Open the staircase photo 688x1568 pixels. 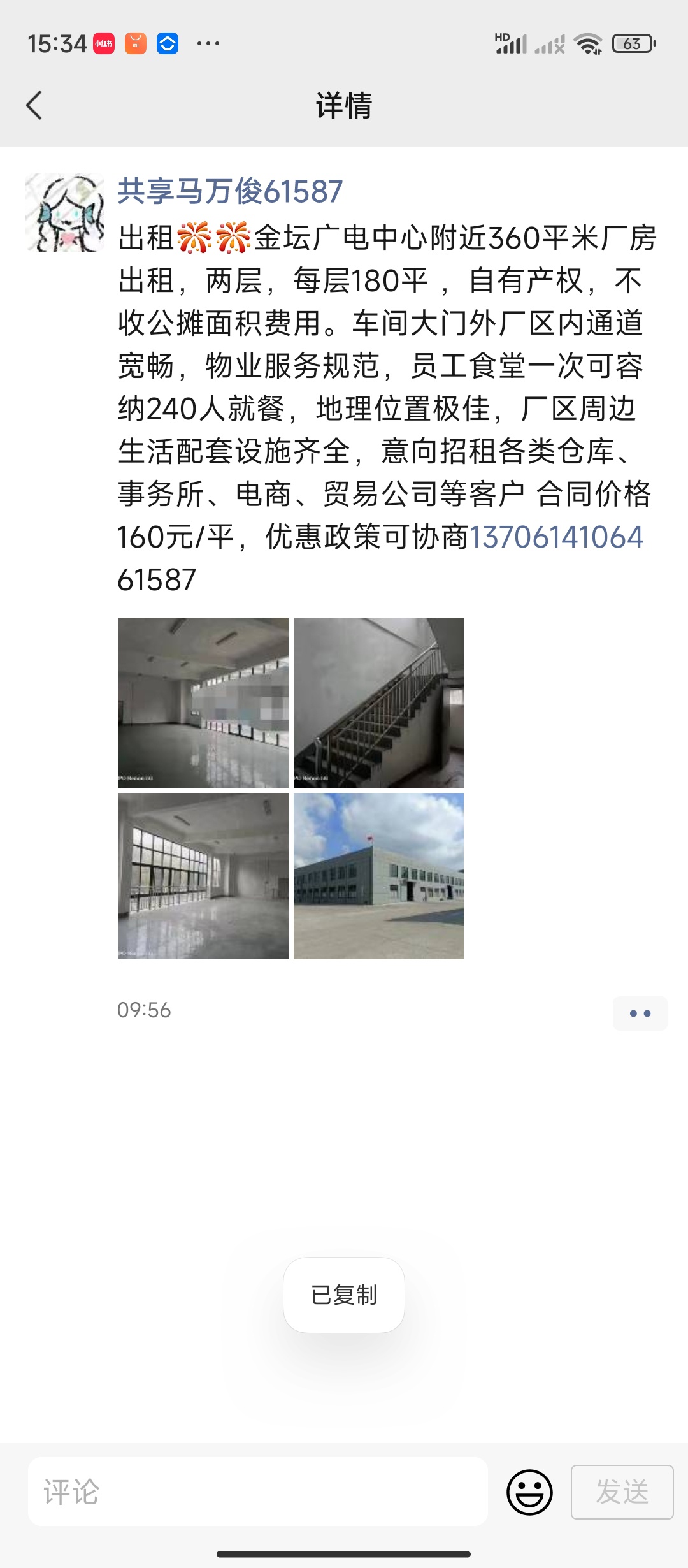pyautogui.click(x=378, y=702)
